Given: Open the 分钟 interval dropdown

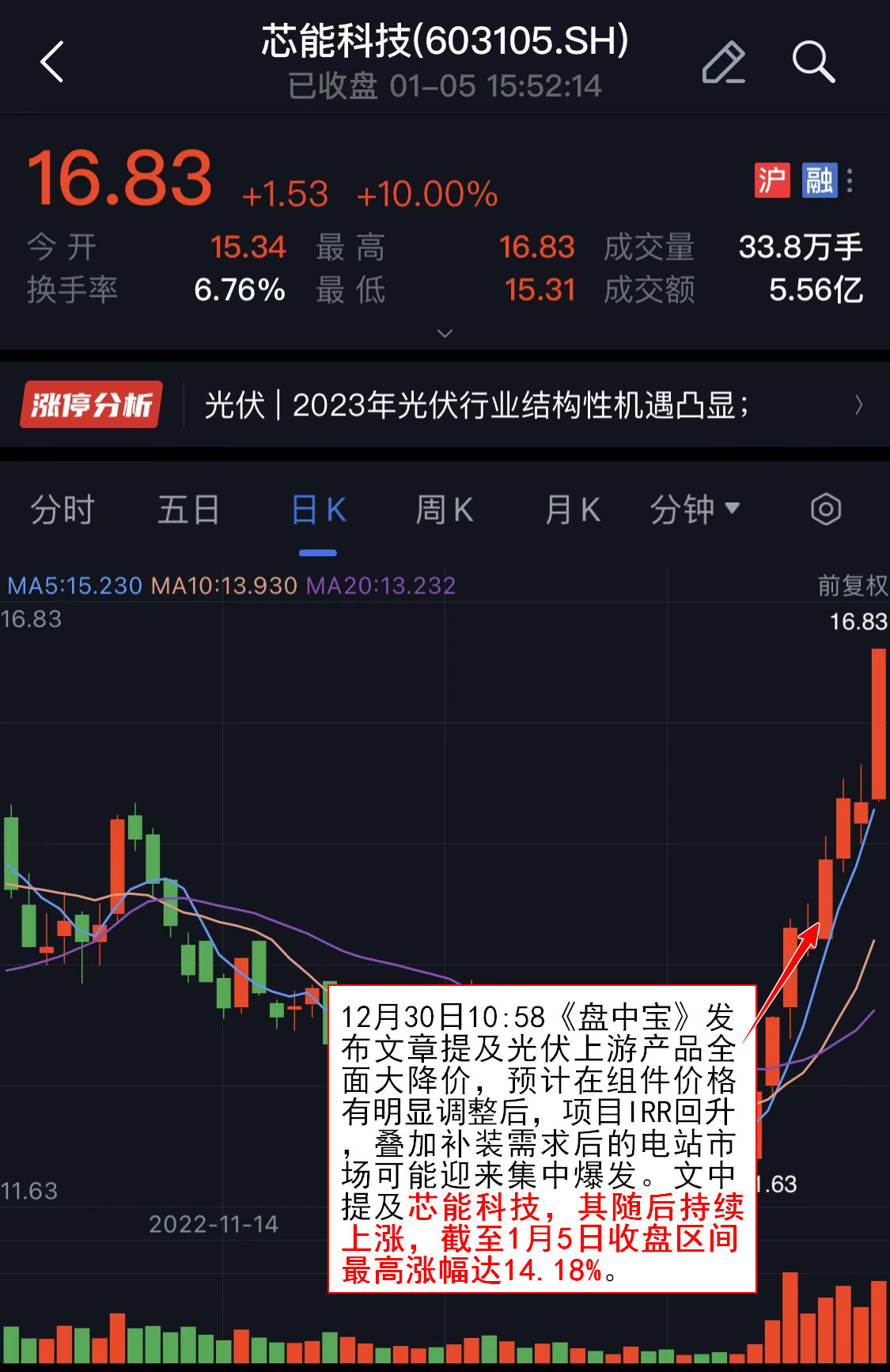Looking at the screenshot, I should [695, 510].
